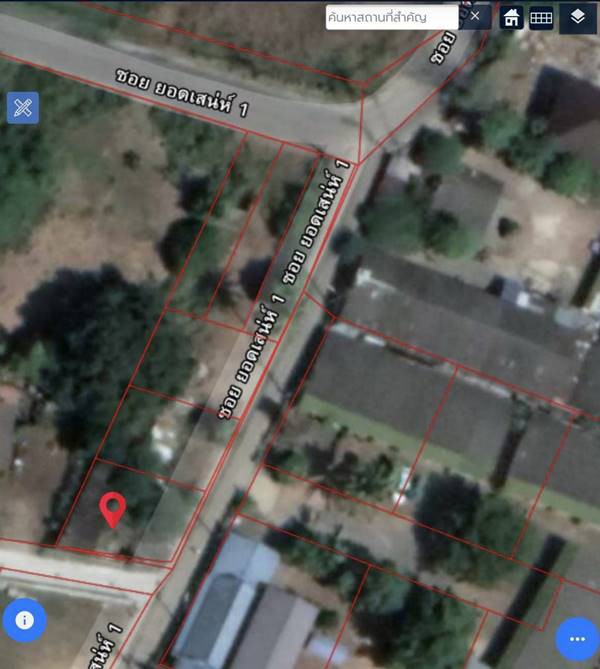The height and width of the screenshot is (669, 600).
Task: Open the home icon button
Action: (x=511, y=17)
